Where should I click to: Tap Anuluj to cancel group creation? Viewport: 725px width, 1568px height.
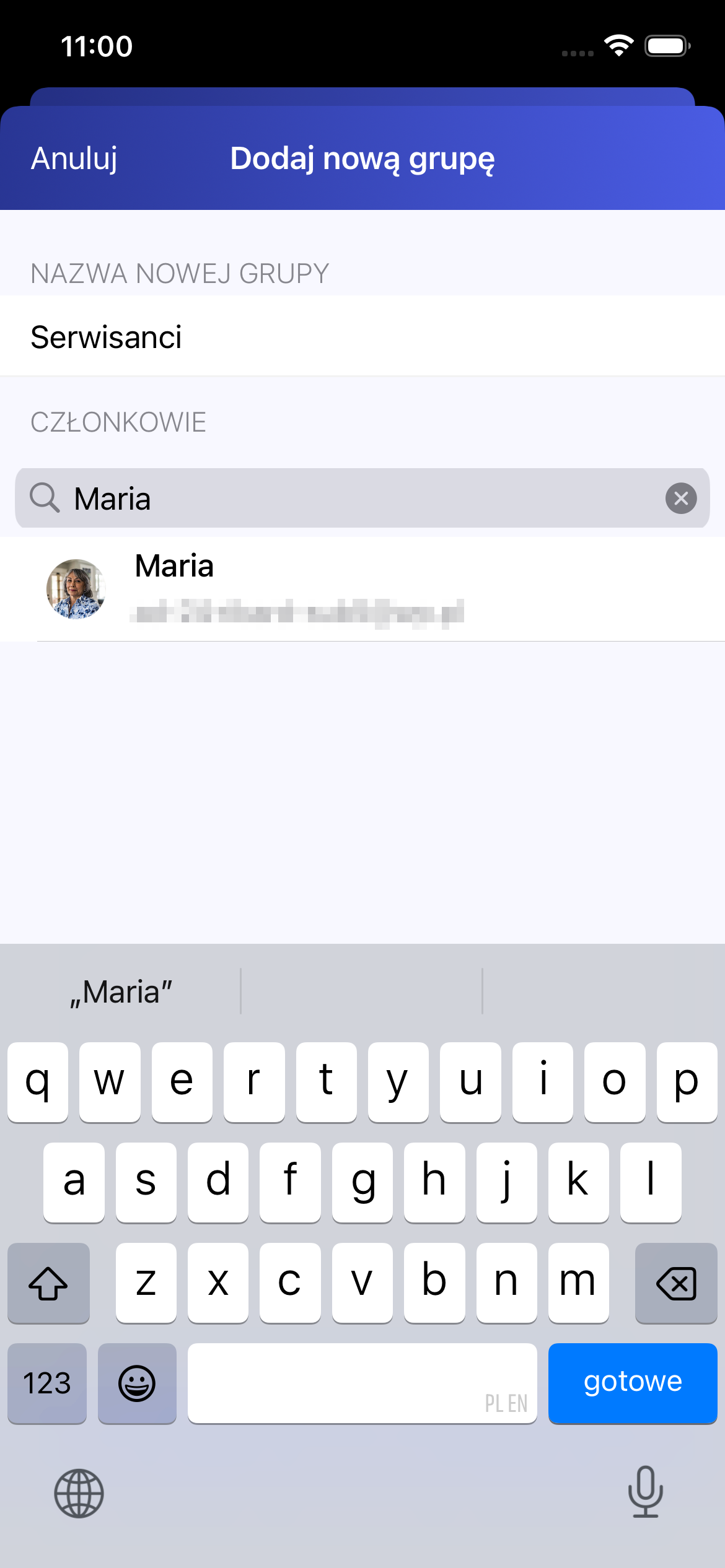tap(74, 159)
